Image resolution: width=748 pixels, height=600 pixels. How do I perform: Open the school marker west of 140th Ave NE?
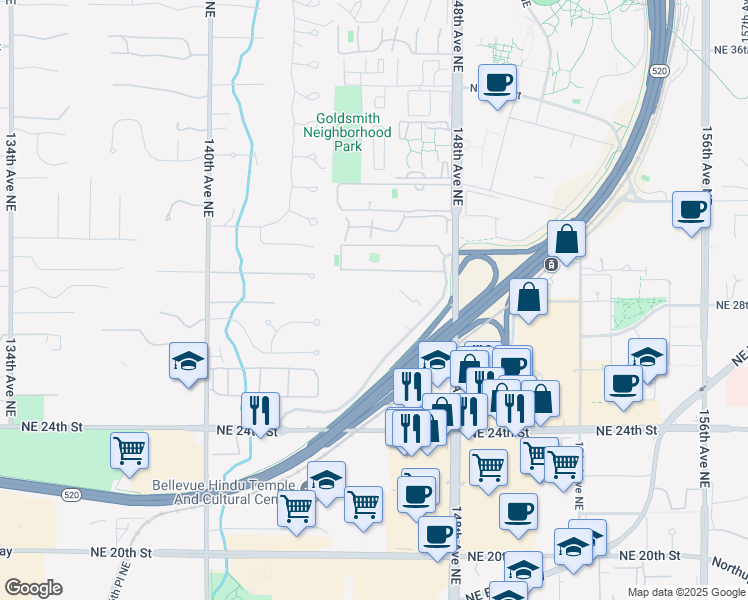pos(188,361)
